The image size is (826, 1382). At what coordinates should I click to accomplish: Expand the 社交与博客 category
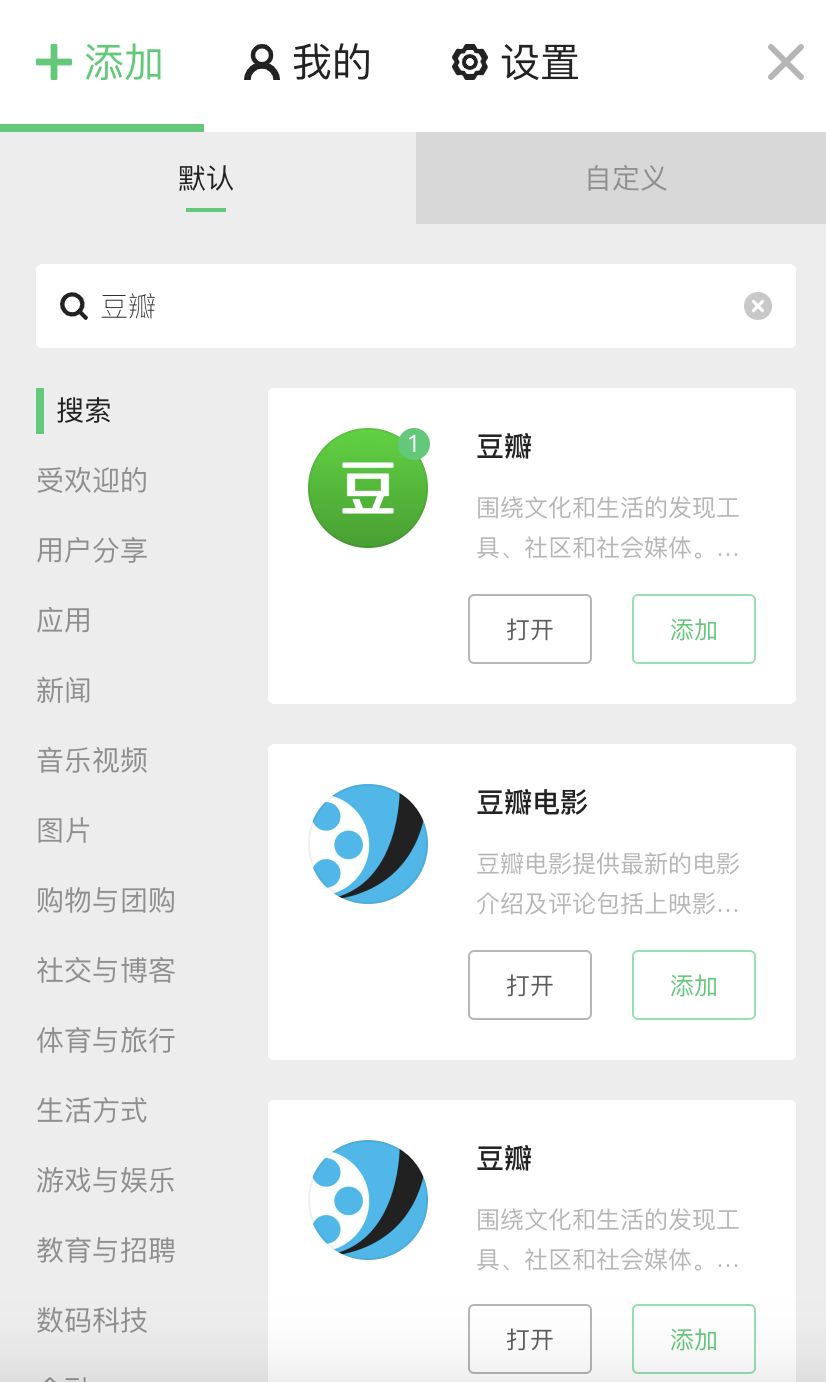[x=105, y=971]
